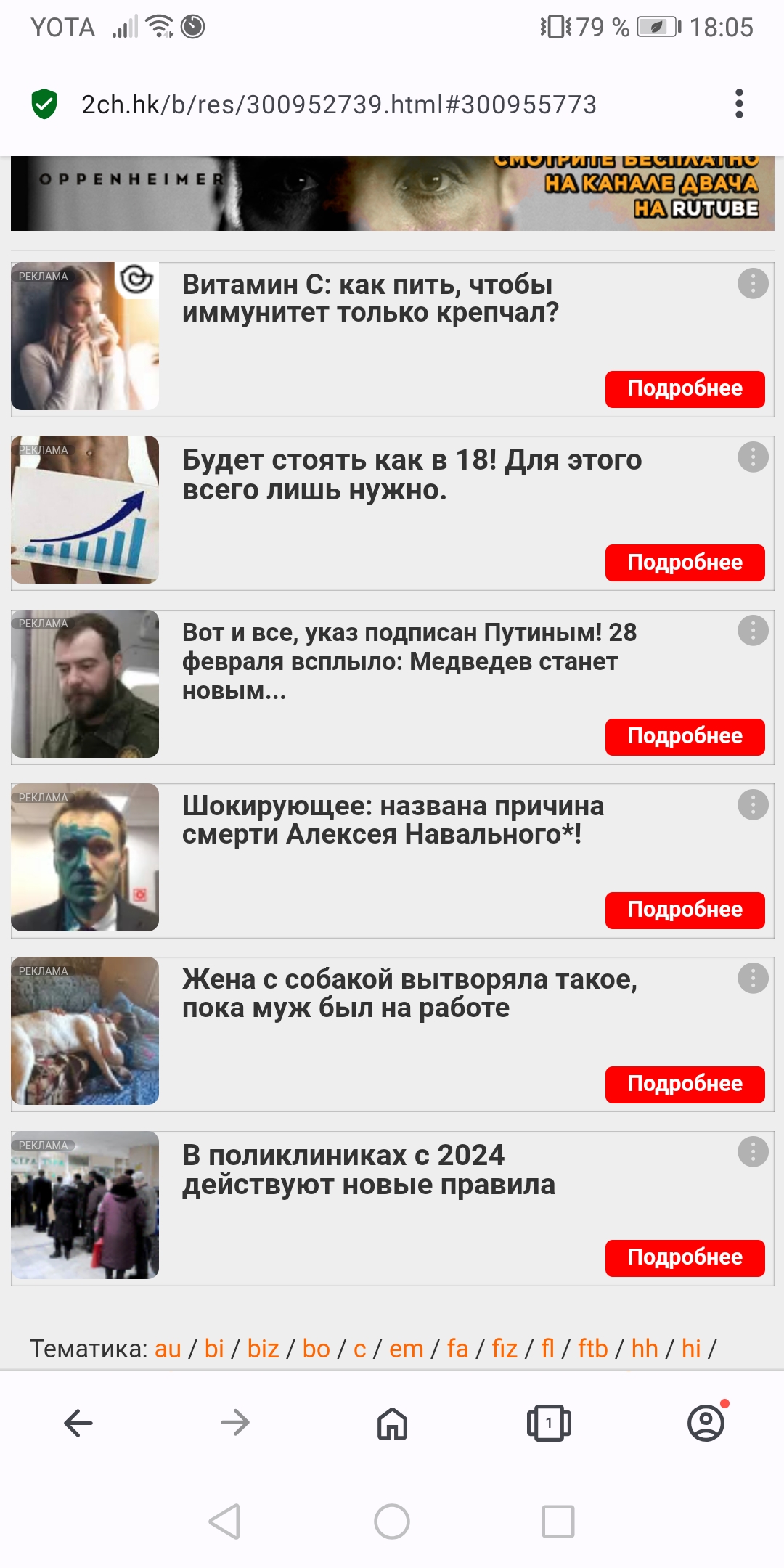Open the browser overflow menu
The image size is (784, 1568).
click(739, 104)
